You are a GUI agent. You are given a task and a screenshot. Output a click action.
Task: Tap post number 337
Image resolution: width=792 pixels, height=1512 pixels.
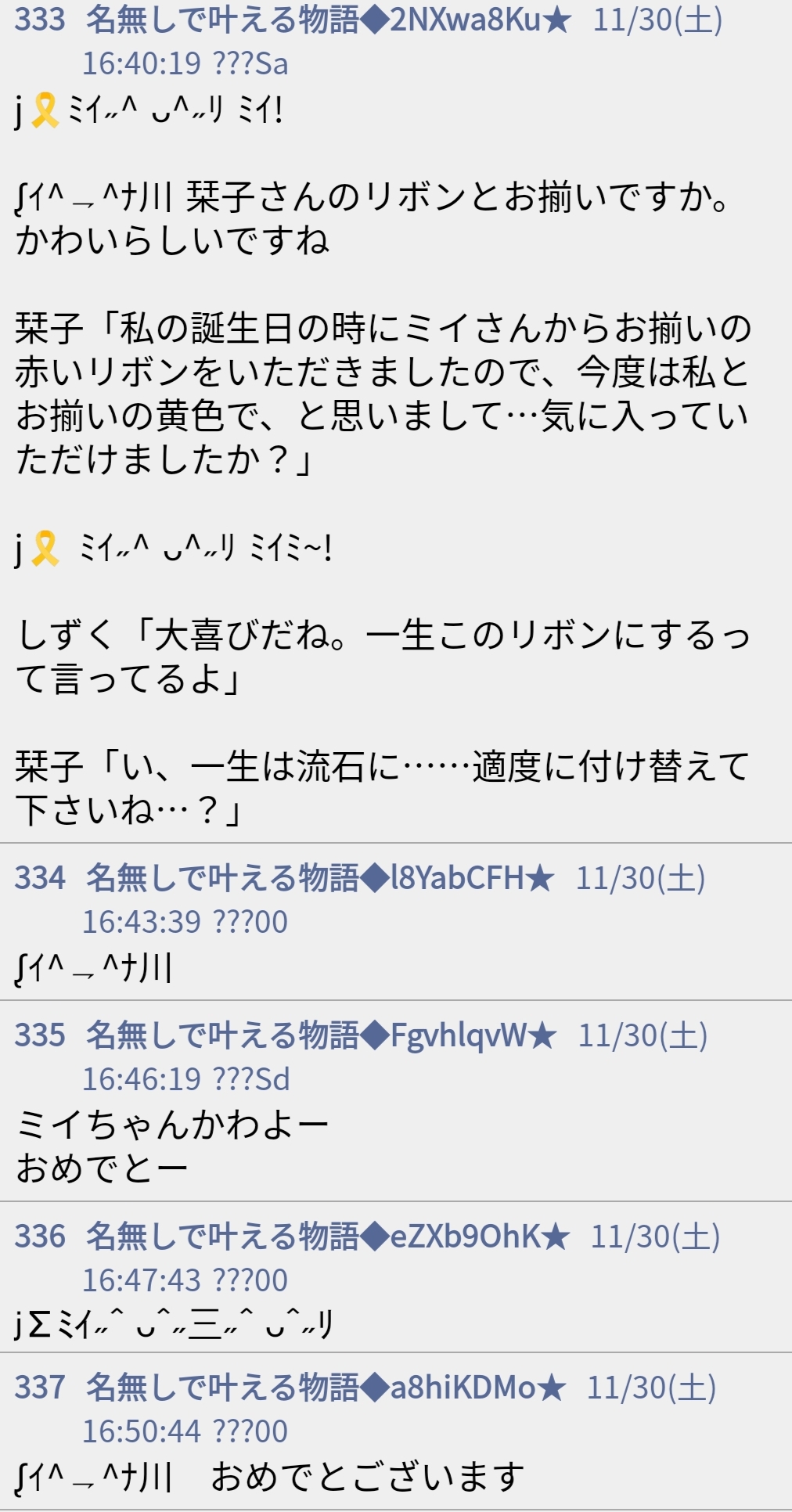click(40, 1388)
